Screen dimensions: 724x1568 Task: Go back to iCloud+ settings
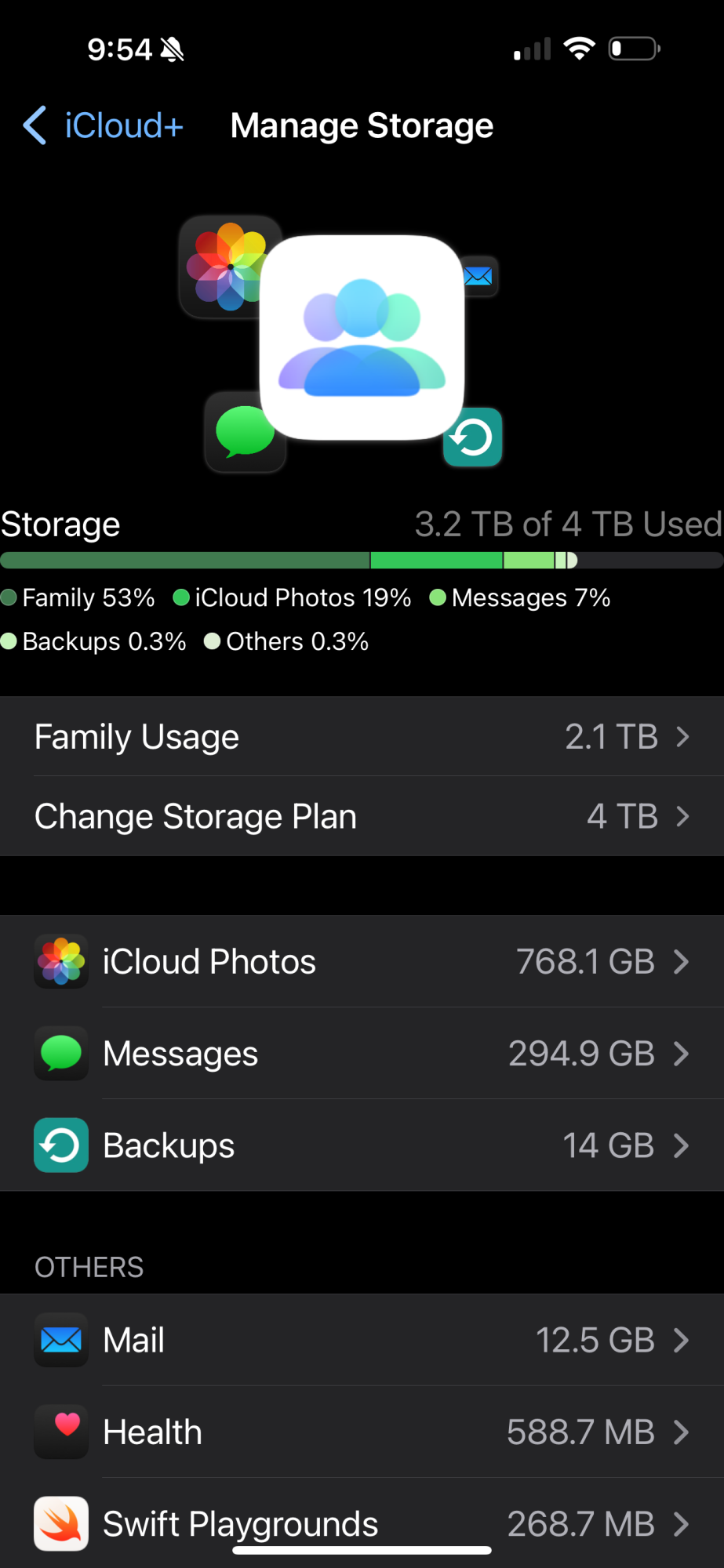pos(104,125)
